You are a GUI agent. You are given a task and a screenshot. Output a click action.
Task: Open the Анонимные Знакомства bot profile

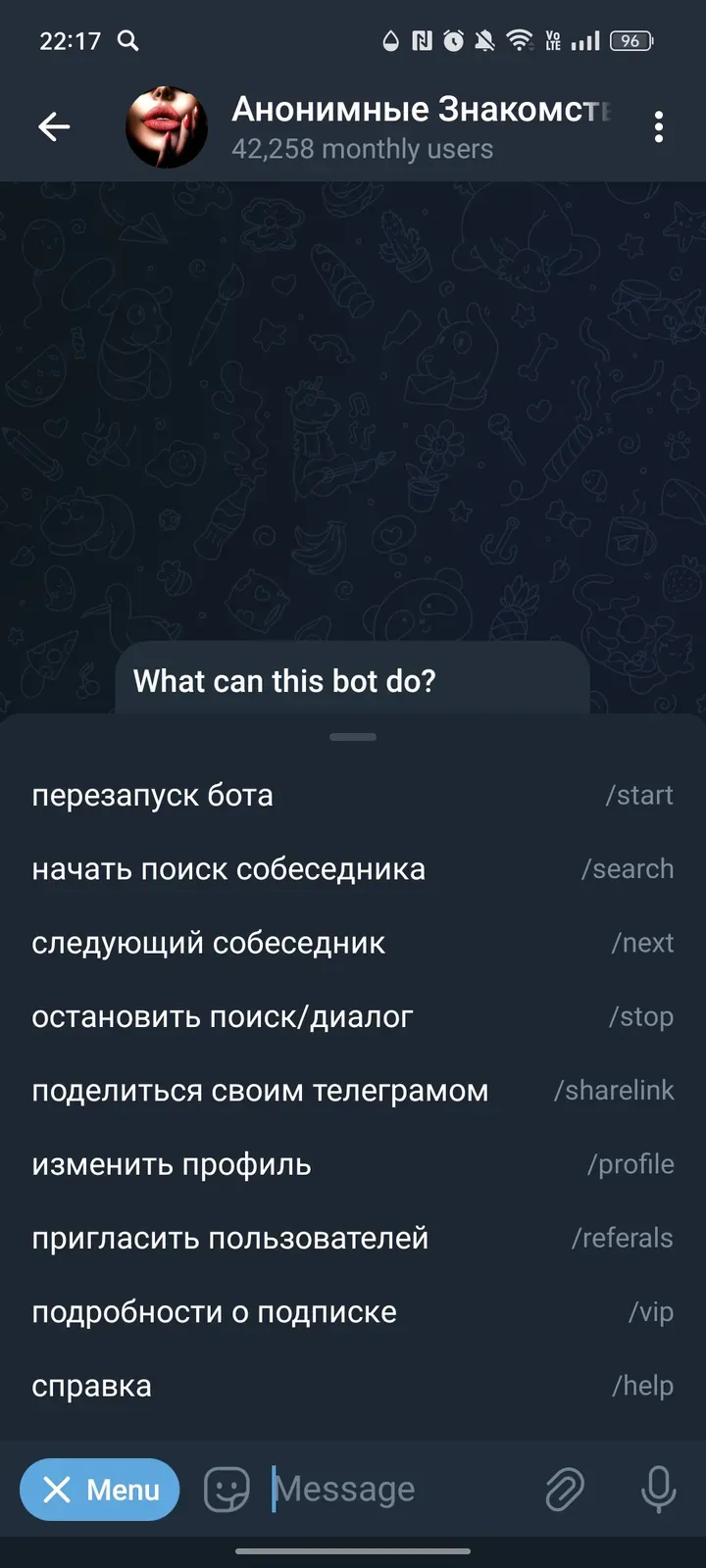click(392, 127)
